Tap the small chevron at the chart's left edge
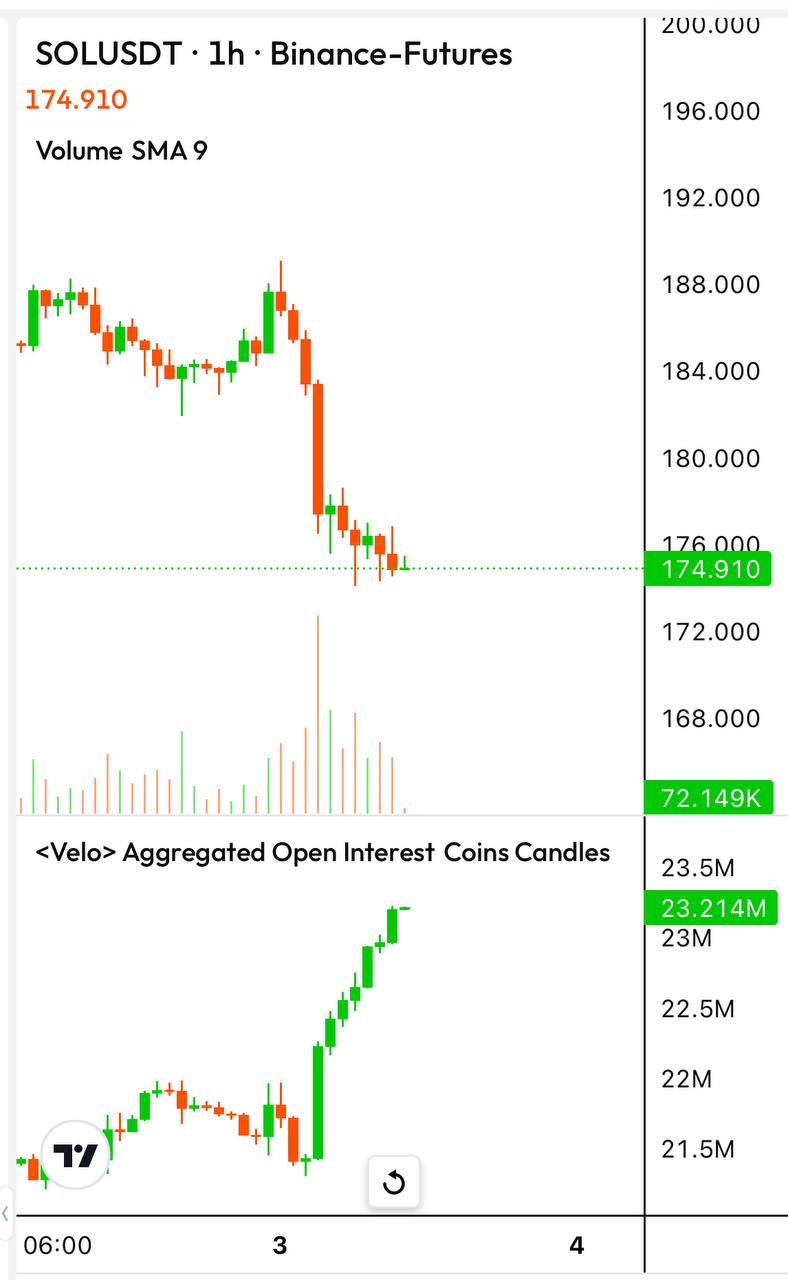This screenshot has width=788, height=1280. coord(6,1213)
